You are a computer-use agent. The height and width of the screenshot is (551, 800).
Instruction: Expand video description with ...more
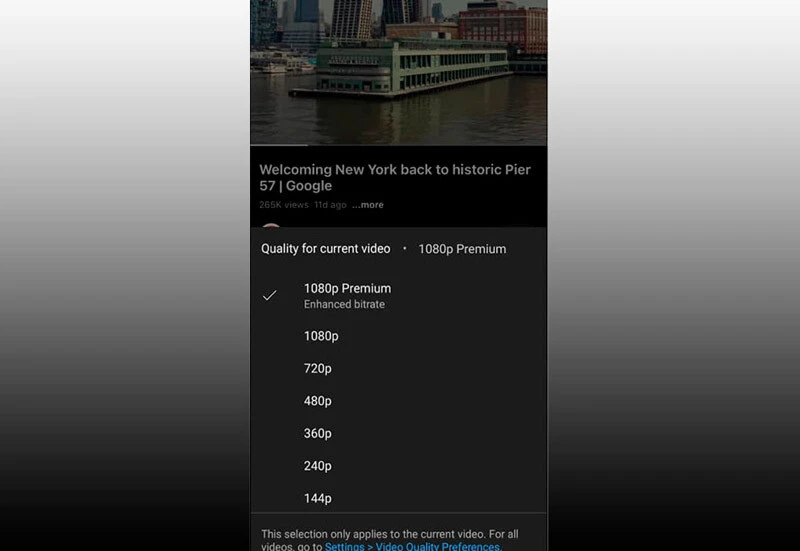point(368,205)
